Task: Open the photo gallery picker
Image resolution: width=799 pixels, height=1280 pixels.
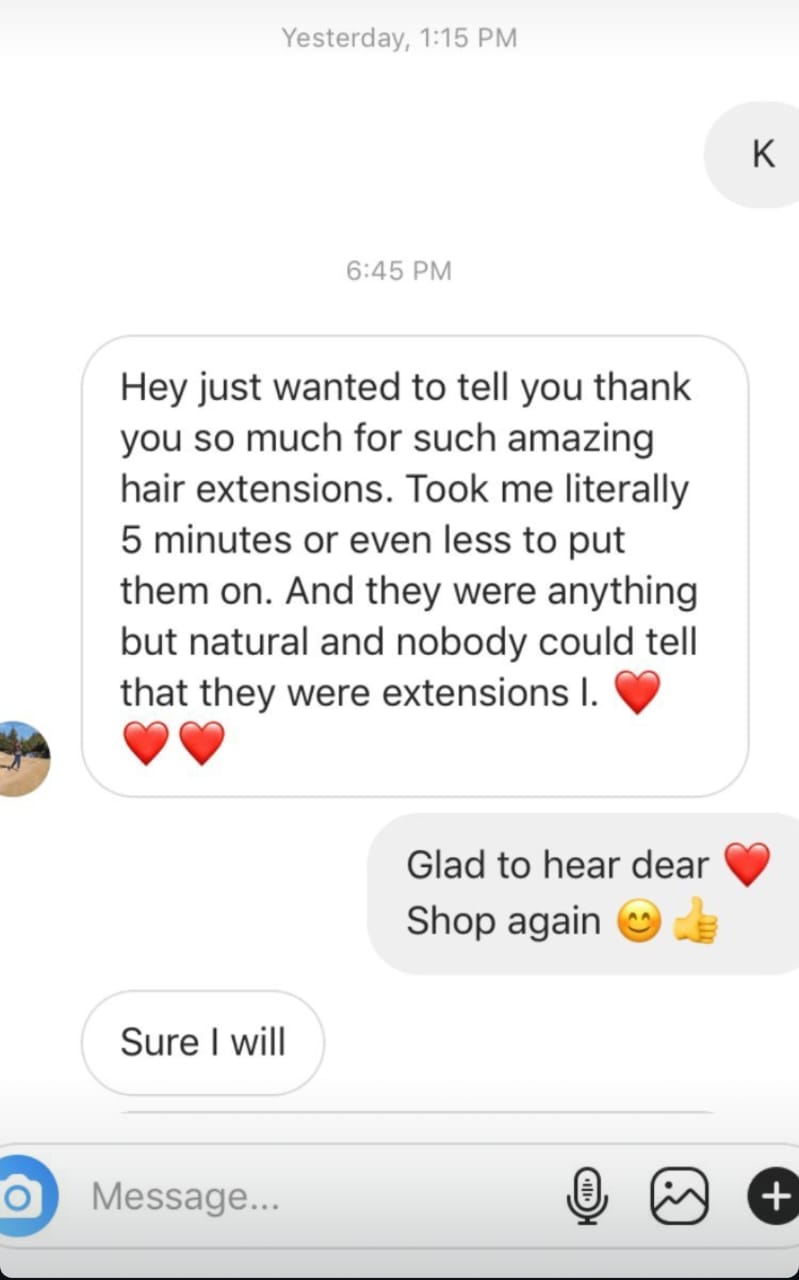Action: tap(680, 1196)
